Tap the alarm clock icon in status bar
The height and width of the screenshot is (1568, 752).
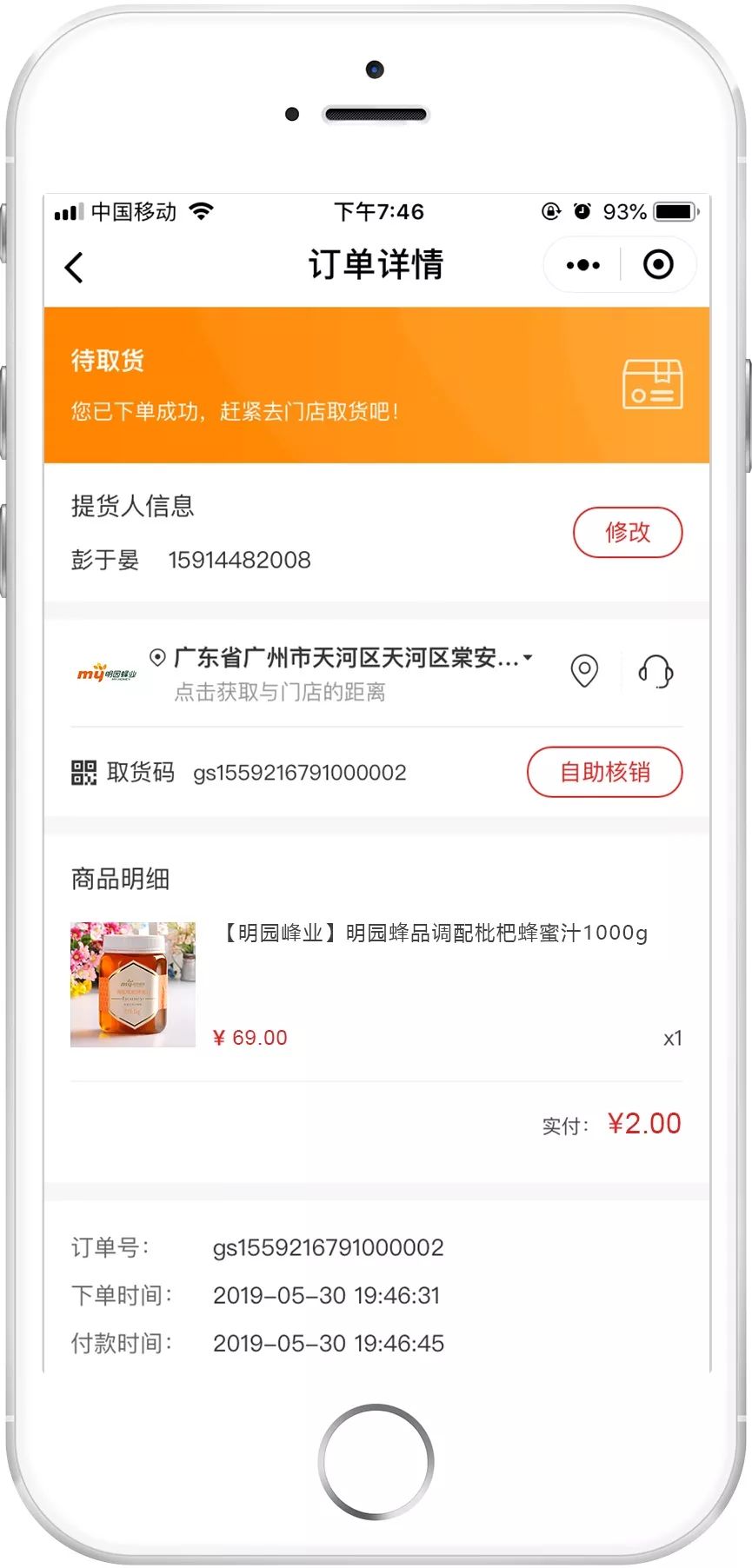(582, 211)
